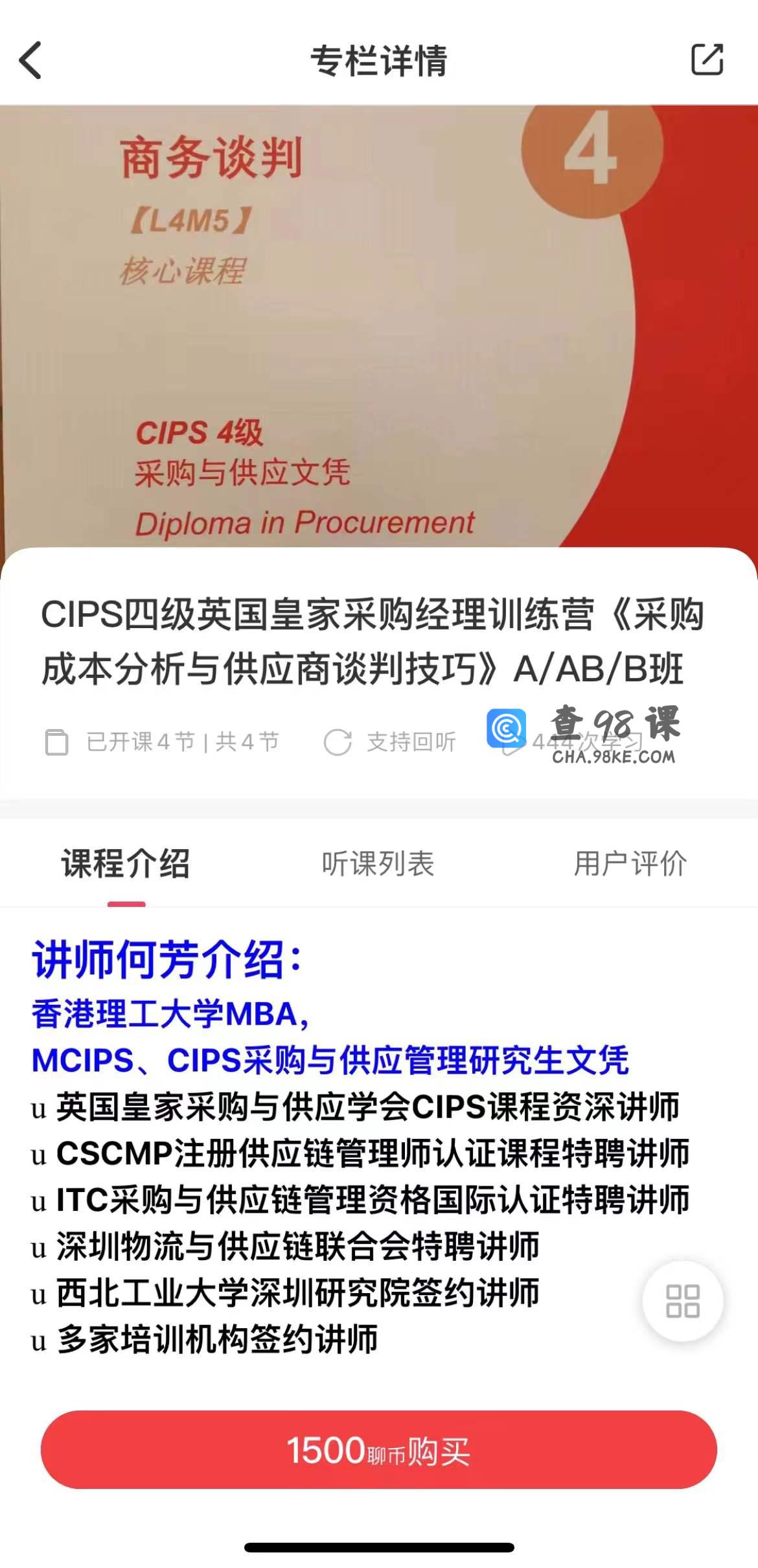Image resolution: width=758 pixels, height=1568 pixels.
Task: Go back from the column details page
Action: 30,60
